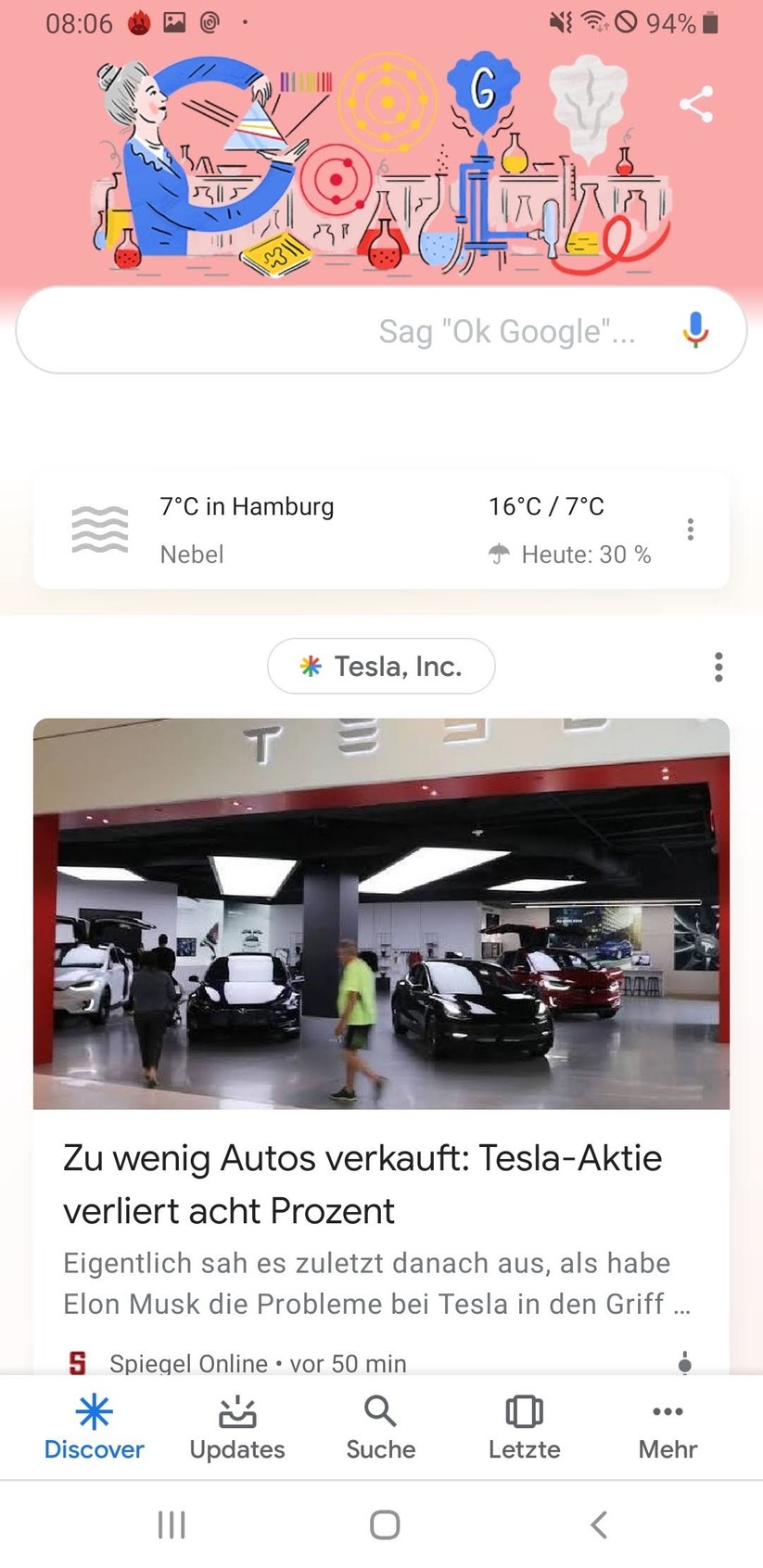
Task: Tap the mute vibration status icon
Action: click(x=560, y=23)
